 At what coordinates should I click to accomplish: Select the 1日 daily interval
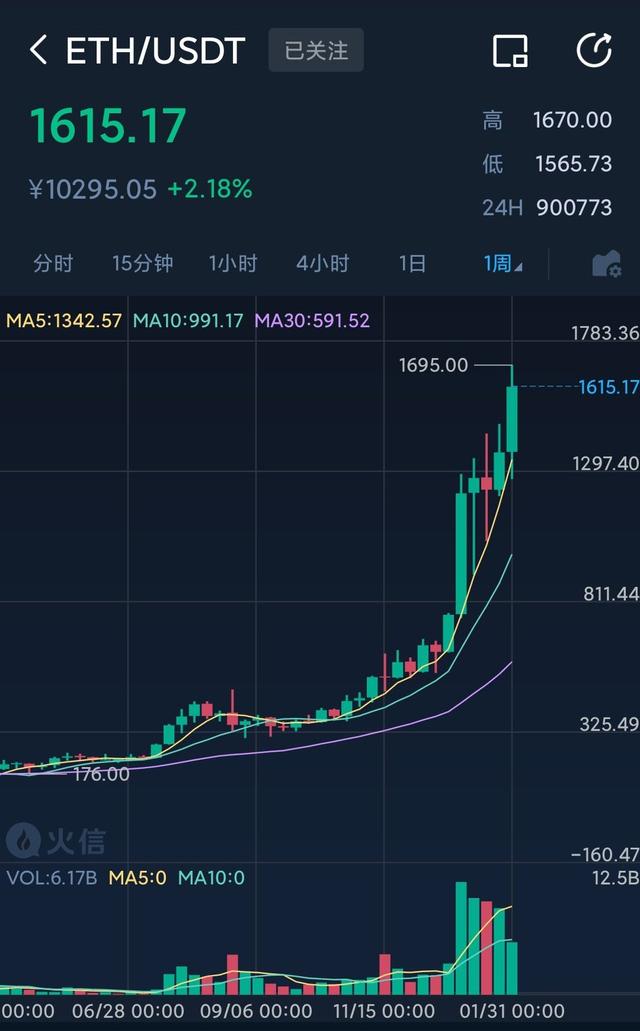click(x=412, y=264)
